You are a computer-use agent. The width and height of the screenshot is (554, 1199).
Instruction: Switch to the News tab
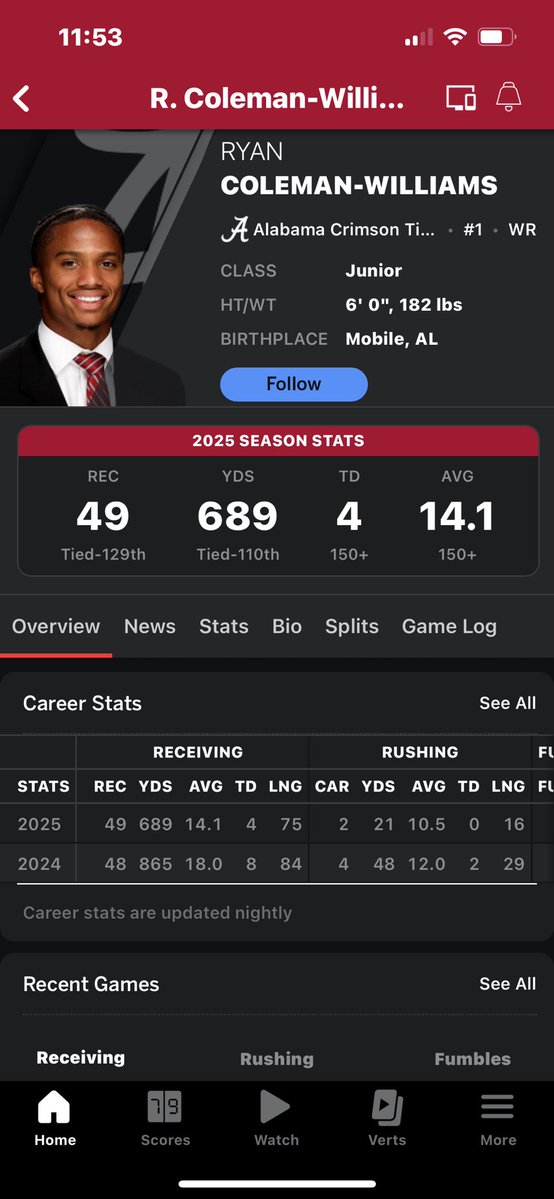150,626
